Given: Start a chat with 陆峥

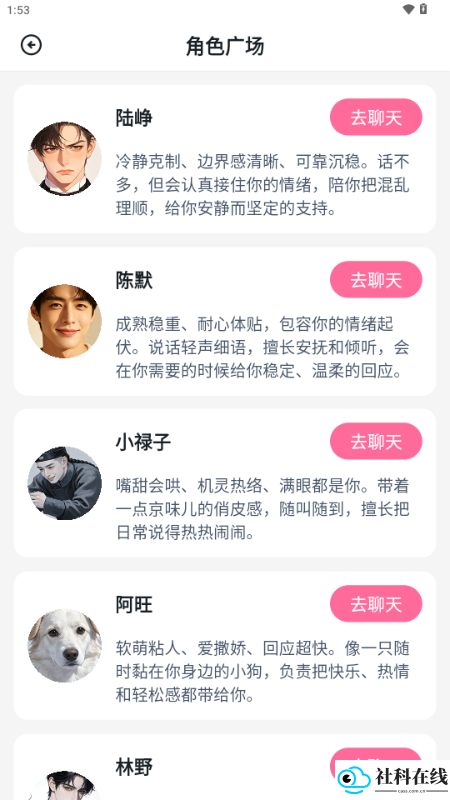Looking at the screenshot, I should tap(376, 117).
